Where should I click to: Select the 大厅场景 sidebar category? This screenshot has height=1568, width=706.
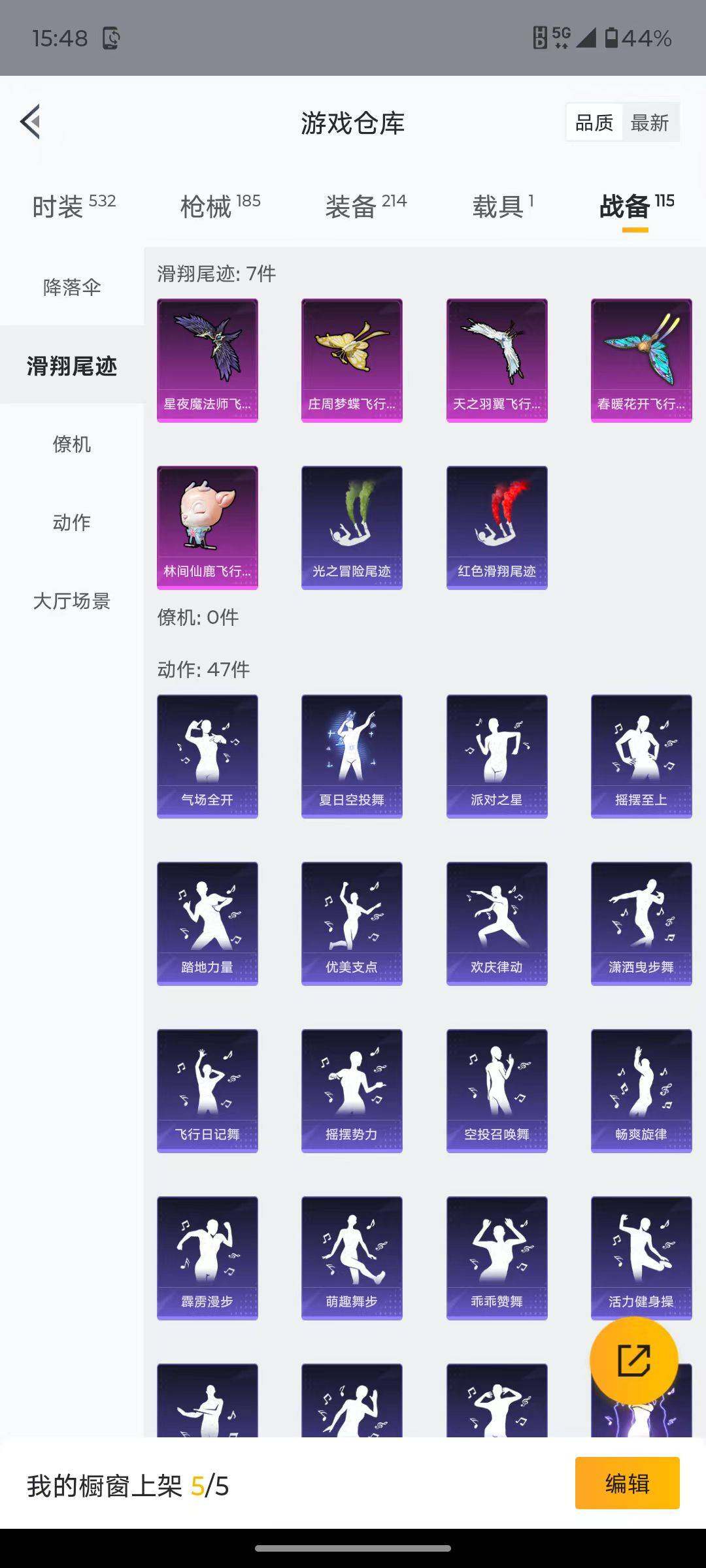[x=71, y=602]
